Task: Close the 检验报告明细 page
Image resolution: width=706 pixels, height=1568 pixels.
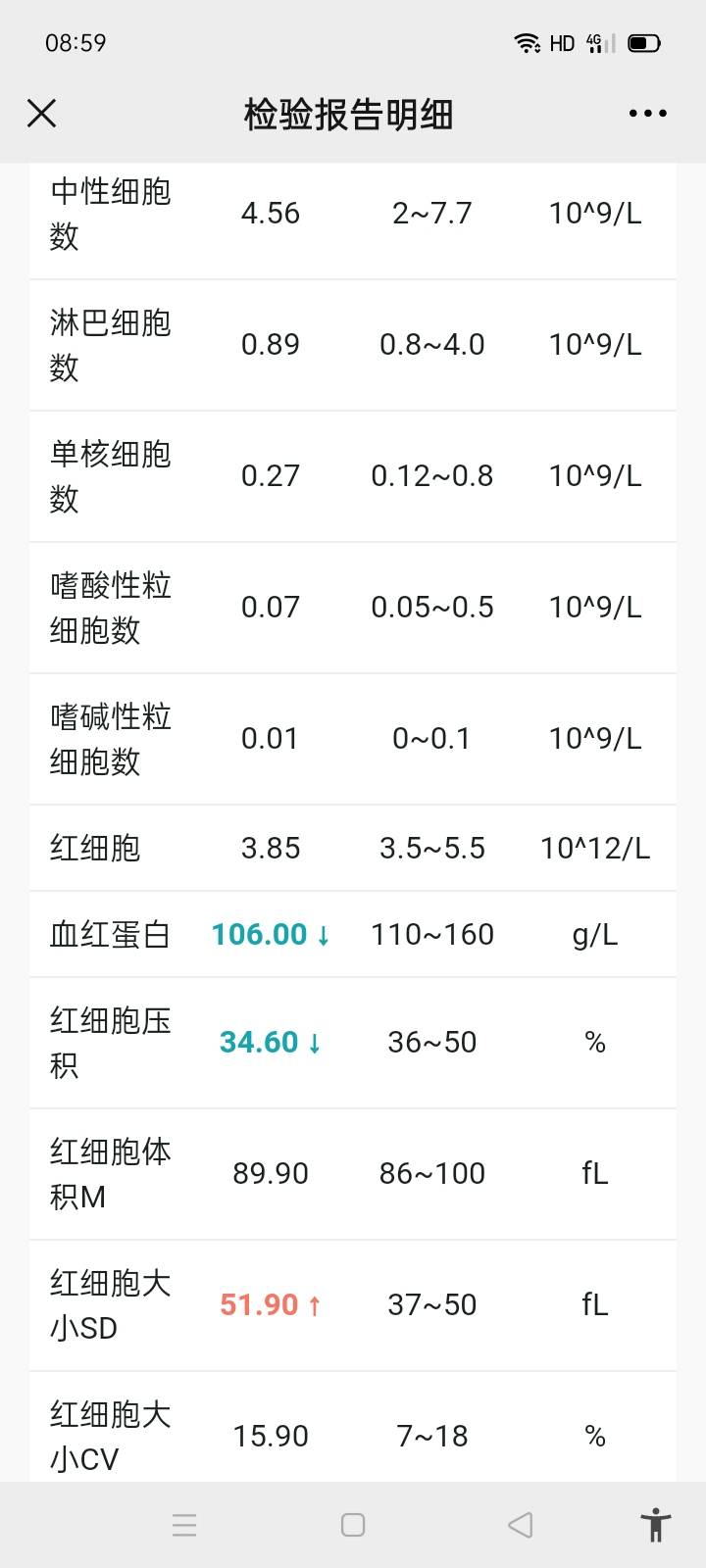Action: coord(42,114)
